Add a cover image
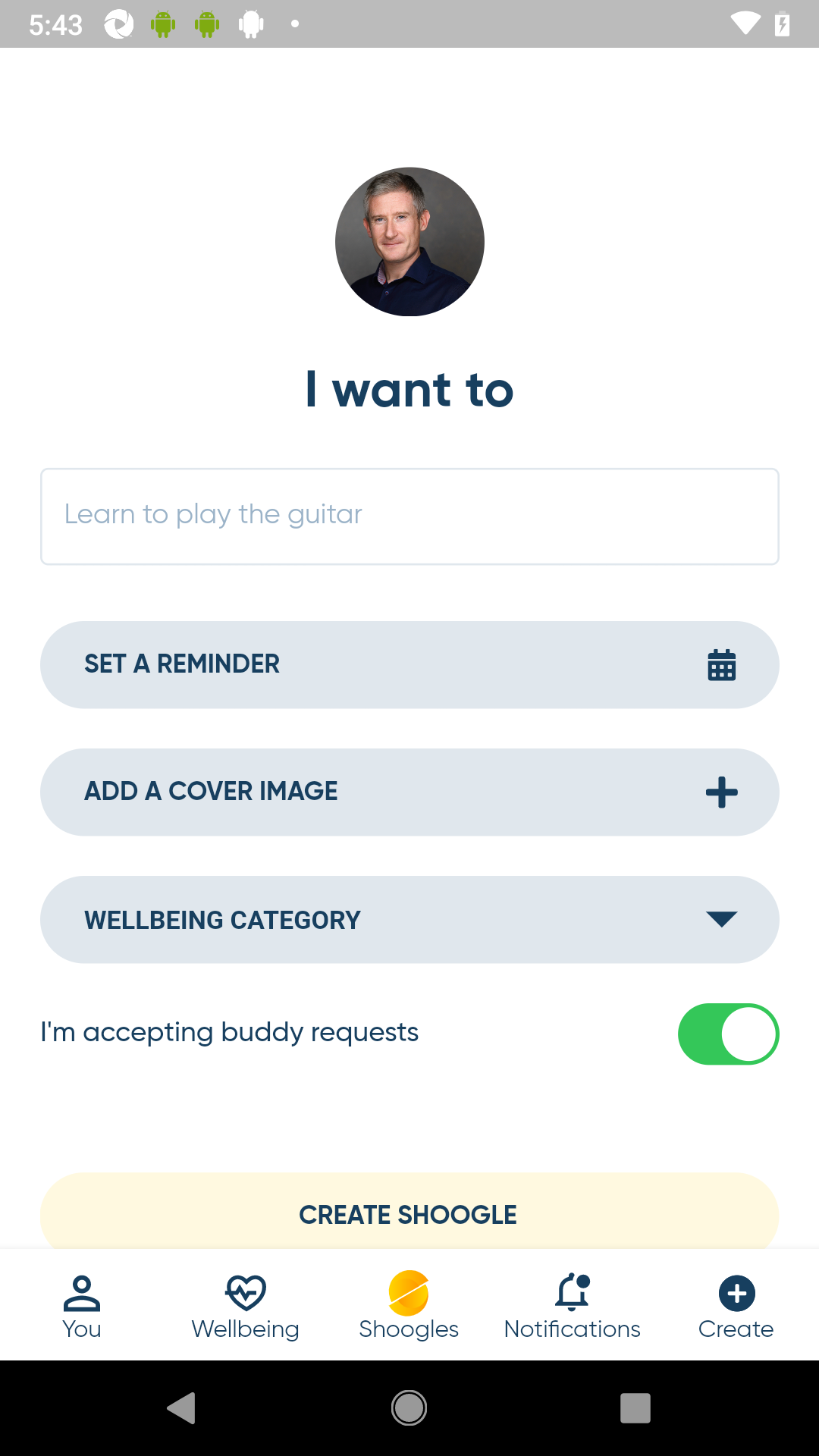Screen dimensions: 819x1456 point(409,792)
